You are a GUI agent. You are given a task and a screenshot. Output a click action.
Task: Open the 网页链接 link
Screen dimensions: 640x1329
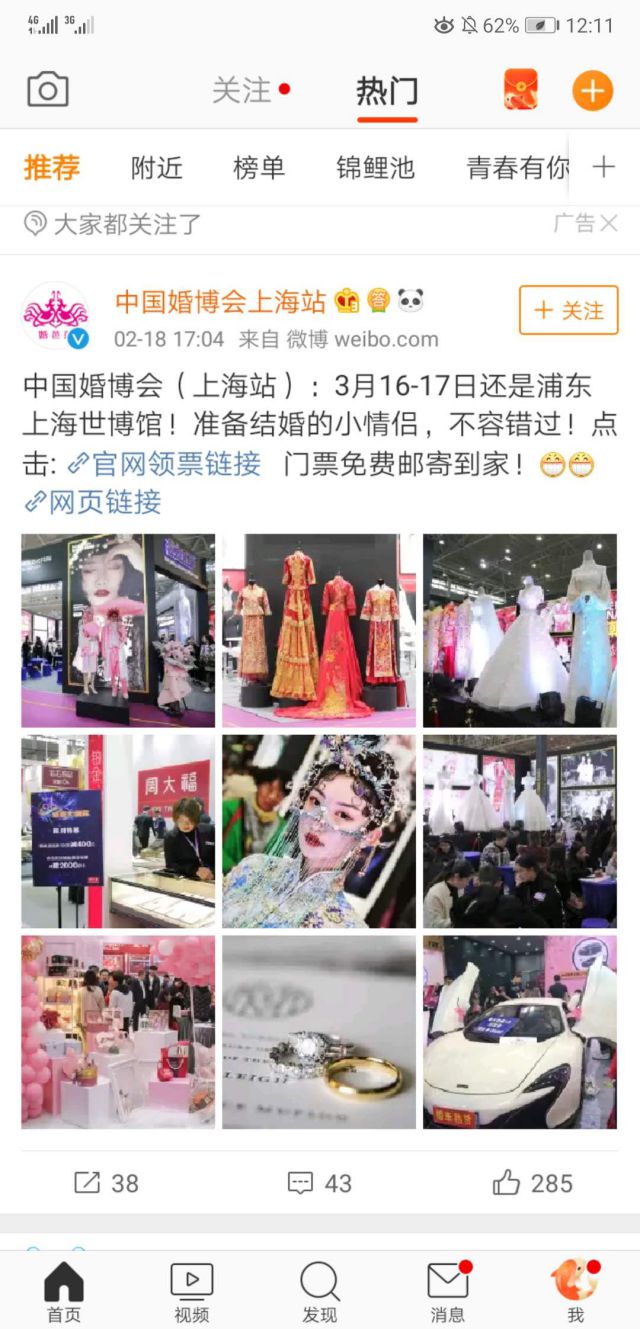pyautogui.click(x=93, y=502)
